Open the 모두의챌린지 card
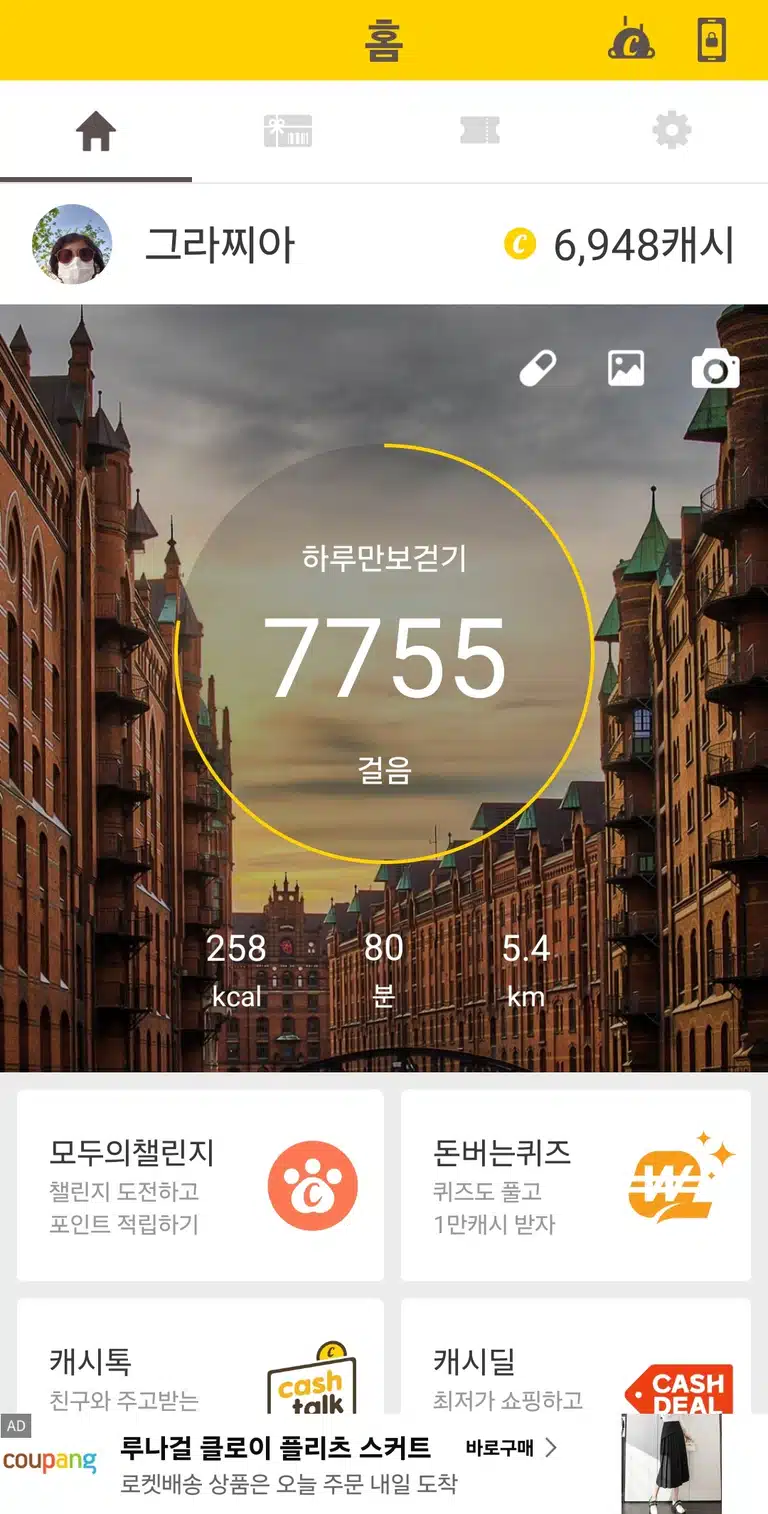The height and width of the screenshot is (1514, 768). (x=200, y=1185)
